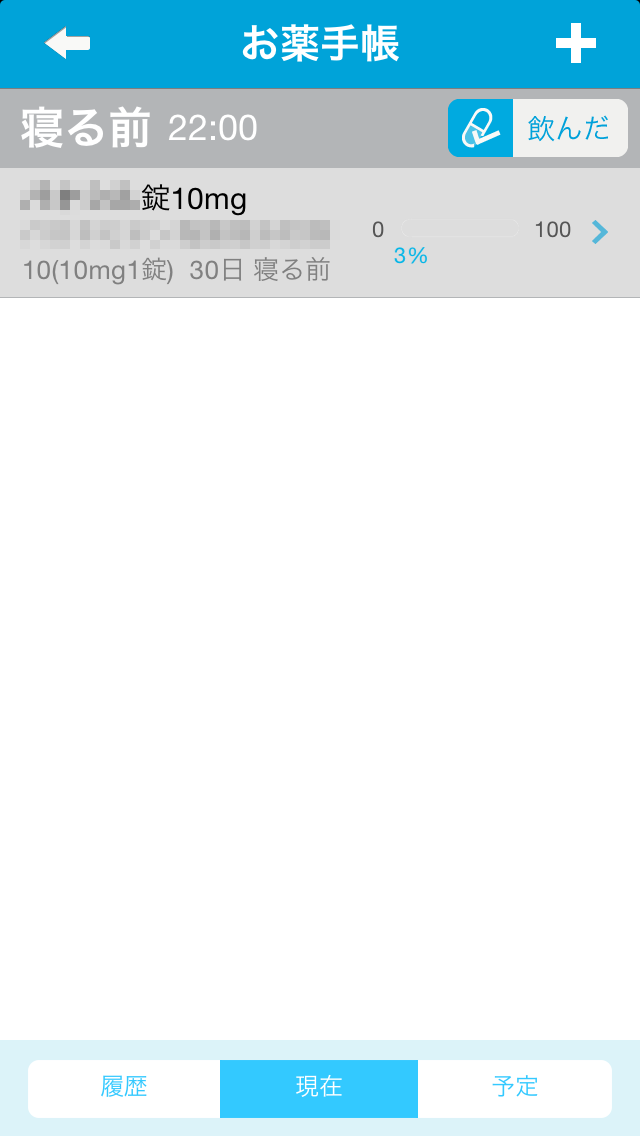Mark bedtime dose as 飲んだ
This screenshot has width=640, height=1136.
coord(538,128)
